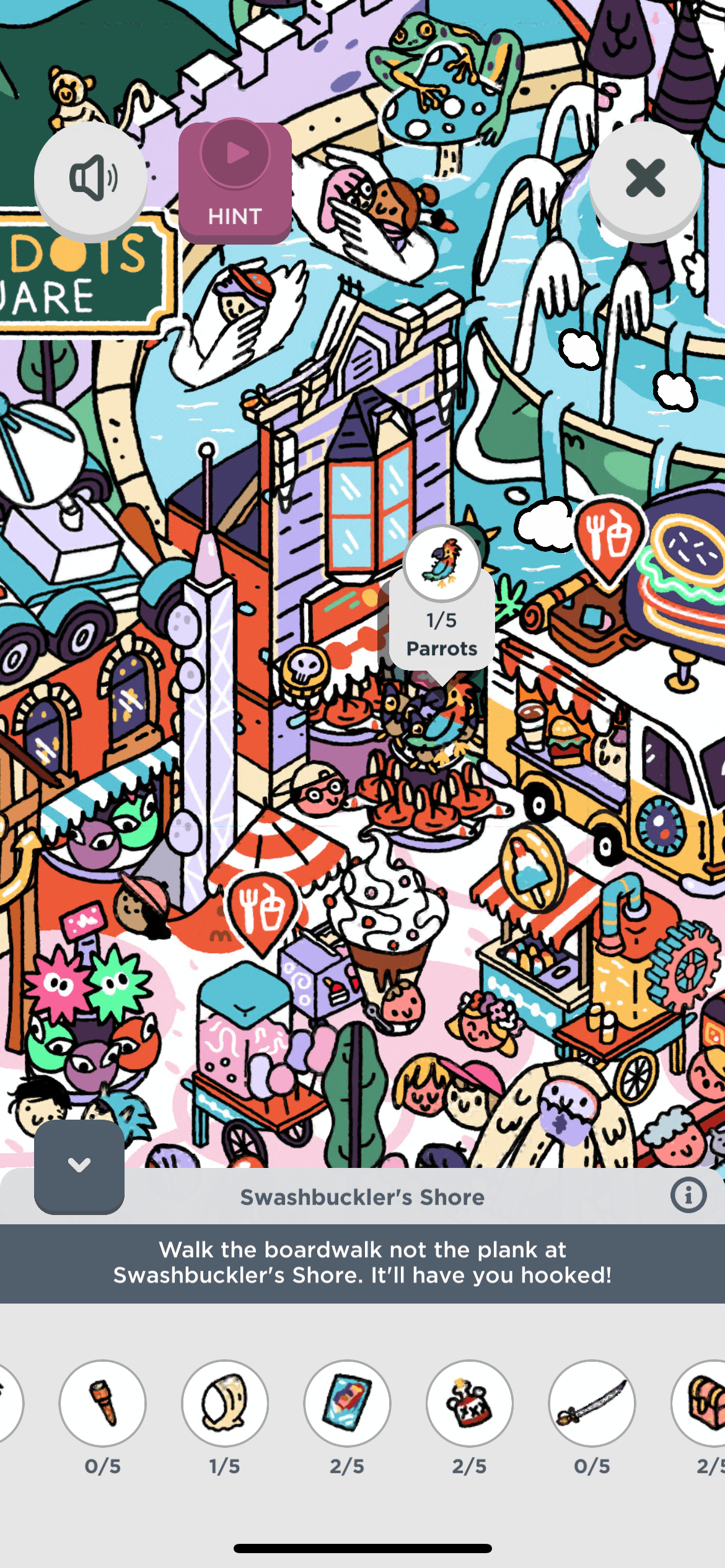725x1568 pixels.
Task: Use the HINT button
Action: (235, 182)
